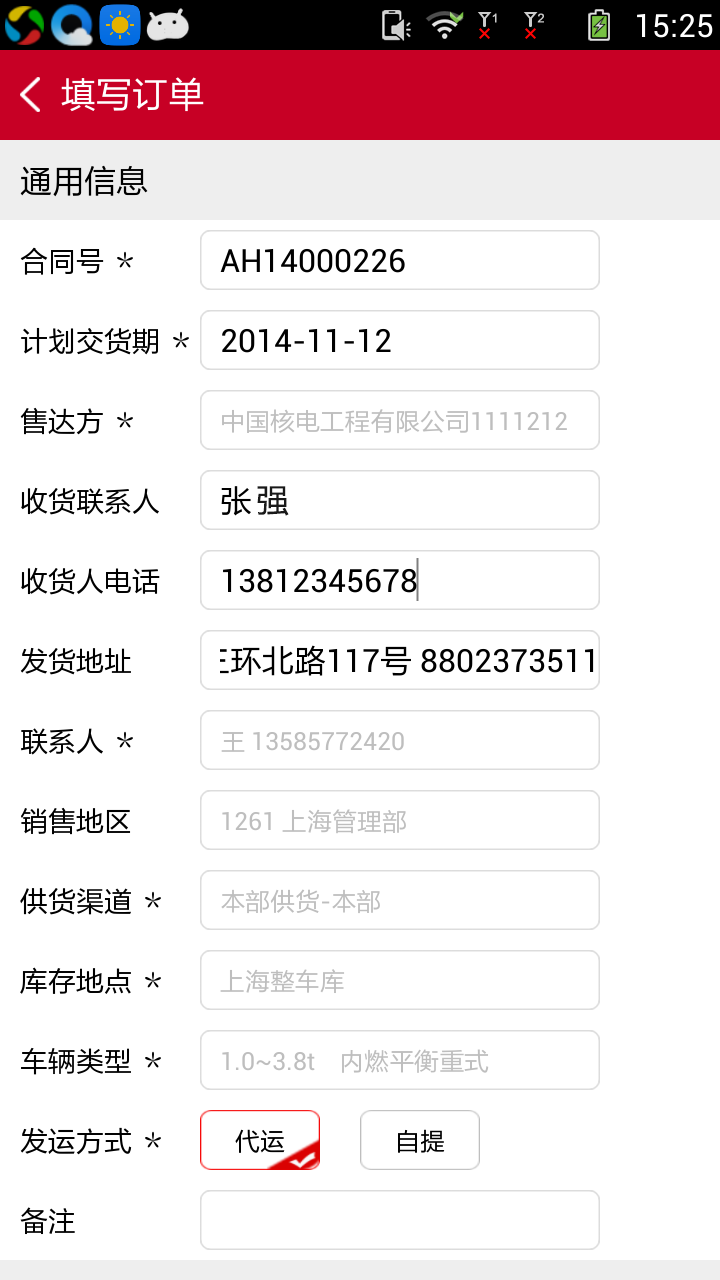Open the 计划交货期 date field
Screen dimensions: 720x1280
399,341
